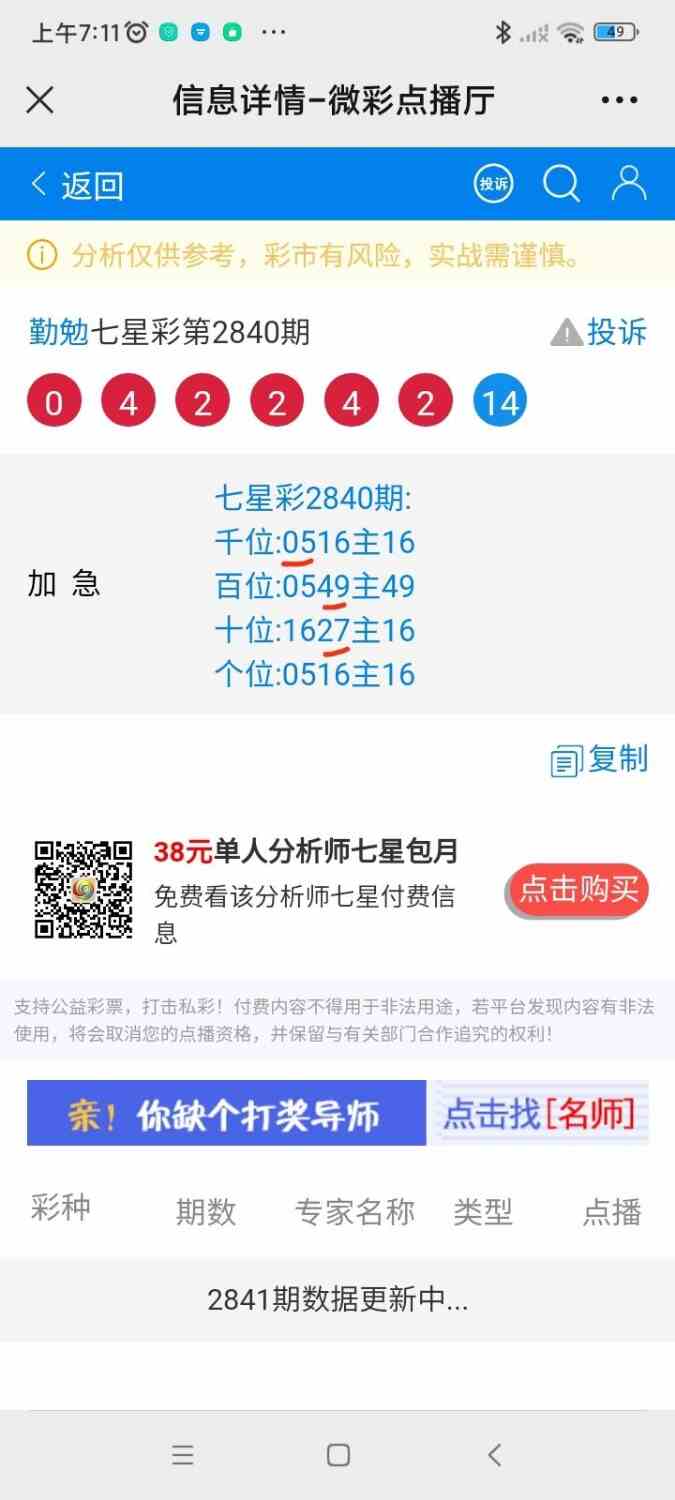Tap 点击找[名师] link
675x1500 pixels.
pos(539,1113)
